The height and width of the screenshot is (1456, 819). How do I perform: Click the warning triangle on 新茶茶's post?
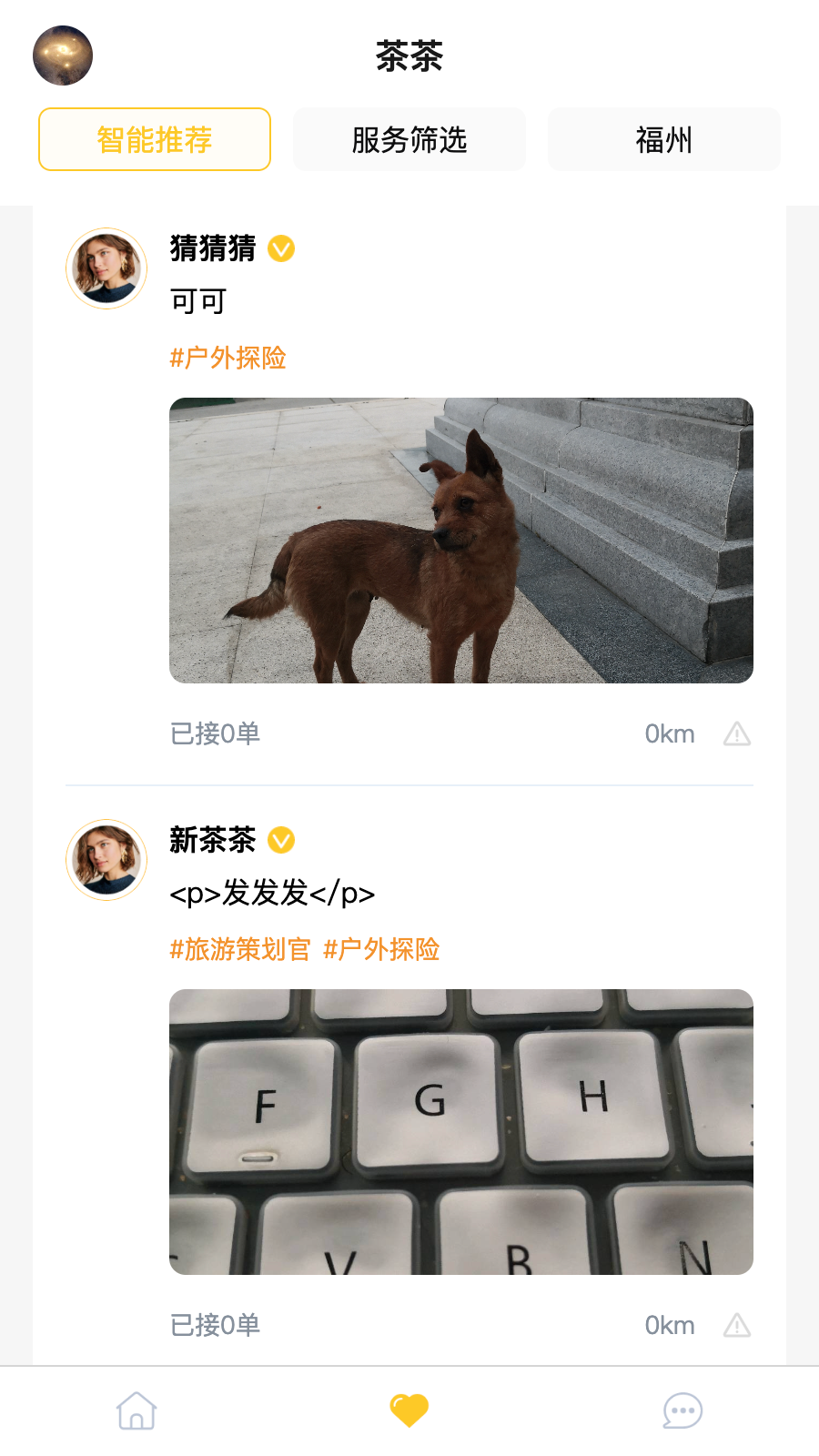coord(737,1325)
